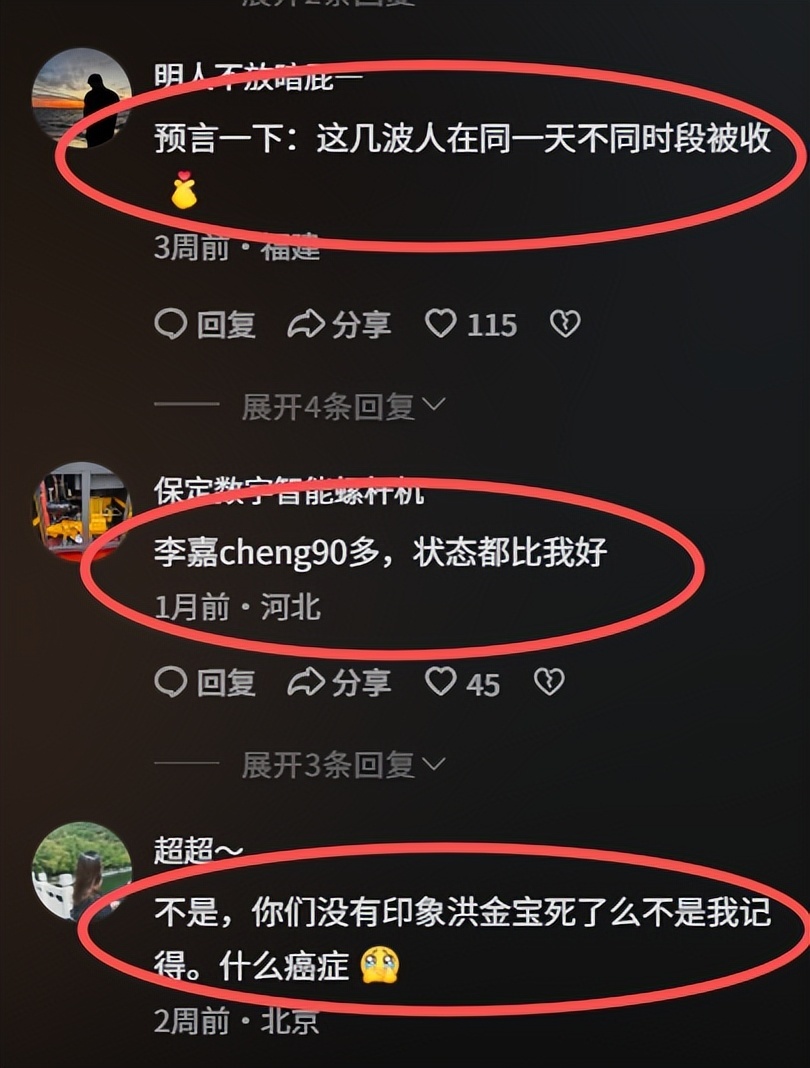Open the avatar of the 保定 commenter
The width and height of the screenshot is (810, 1068).
(x=82, y=512)
